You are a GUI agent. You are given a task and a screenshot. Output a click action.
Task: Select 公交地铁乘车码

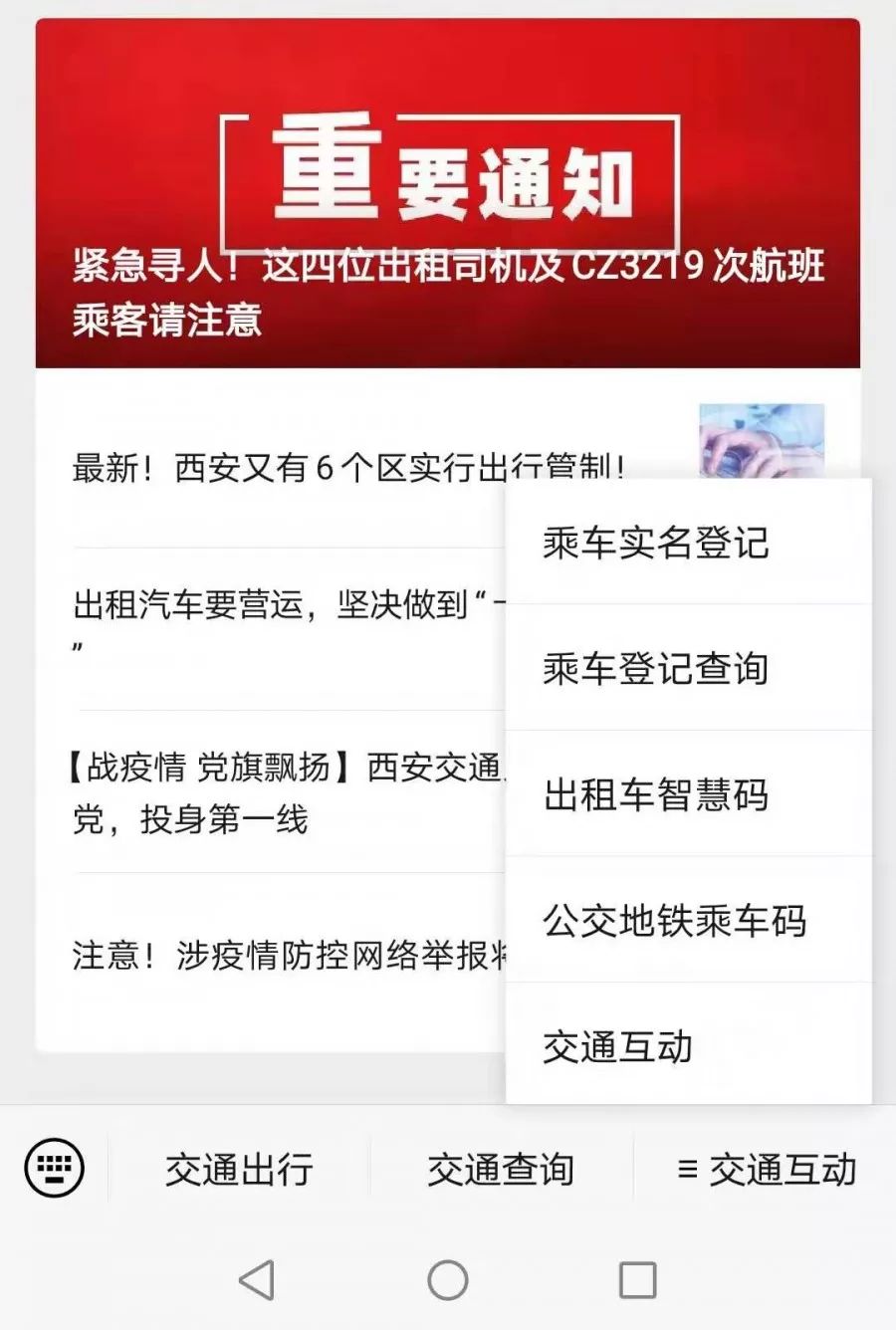pos(674,921)
